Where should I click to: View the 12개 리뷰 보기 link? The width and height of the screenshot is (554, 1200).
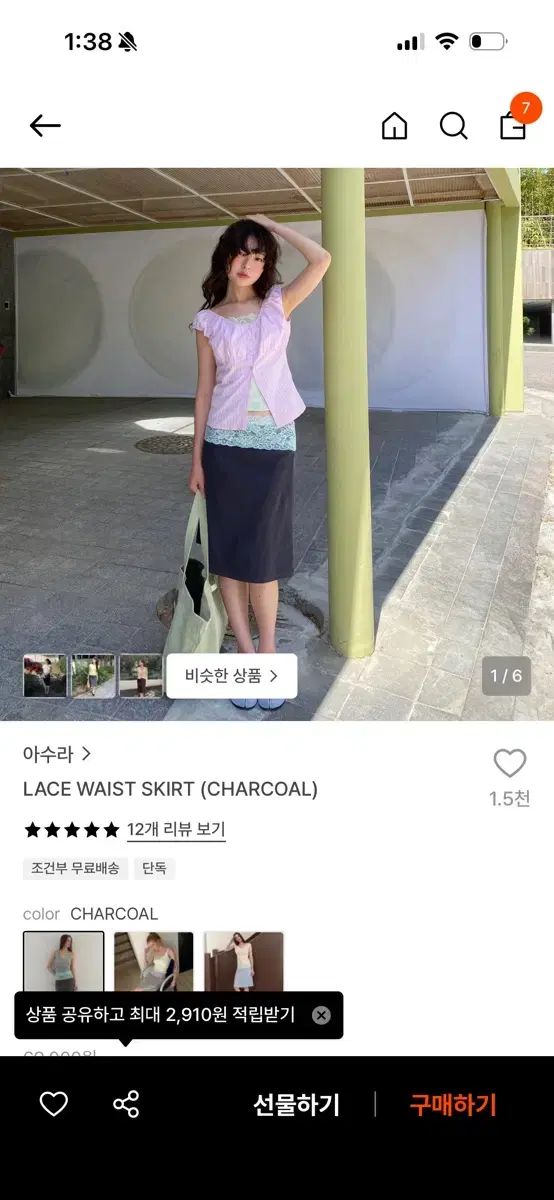coord(176,830)
